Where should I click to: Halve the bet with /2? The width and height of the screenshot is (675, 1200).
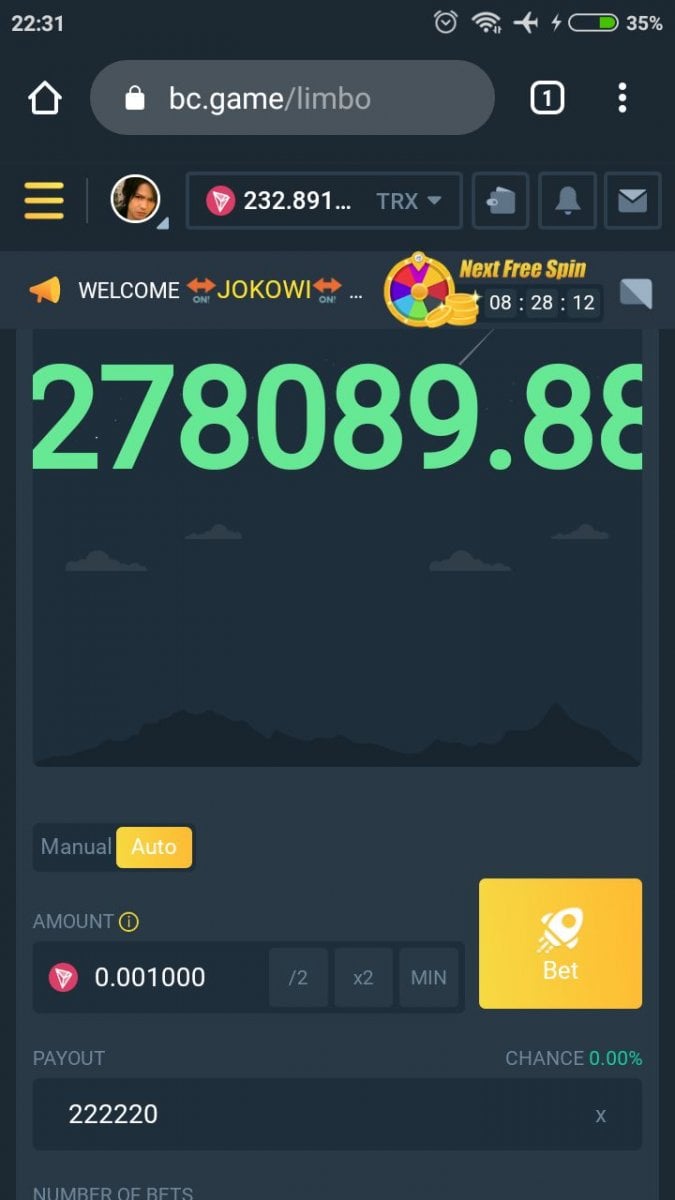coord(298,977)
